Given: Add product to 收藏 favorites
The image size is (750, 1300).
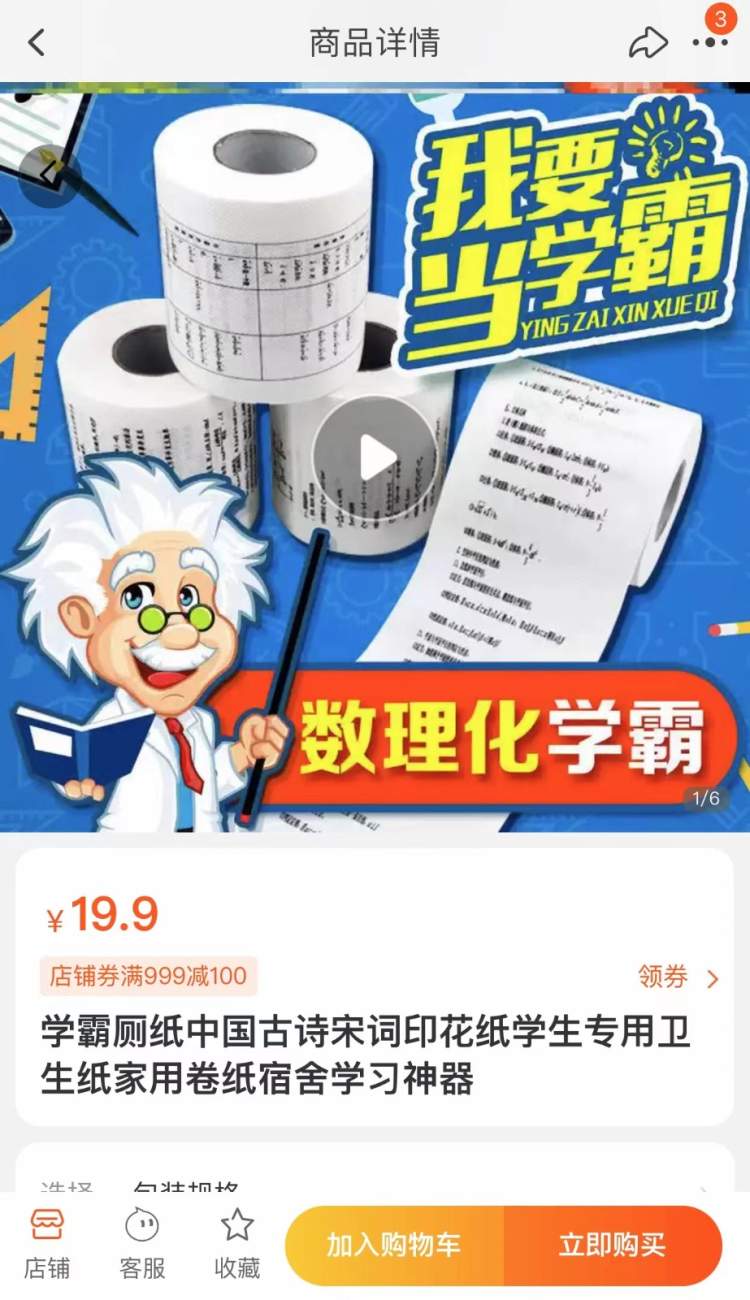Looking at the screenshot, I should pyautogui.click(x=237, y=1244).
